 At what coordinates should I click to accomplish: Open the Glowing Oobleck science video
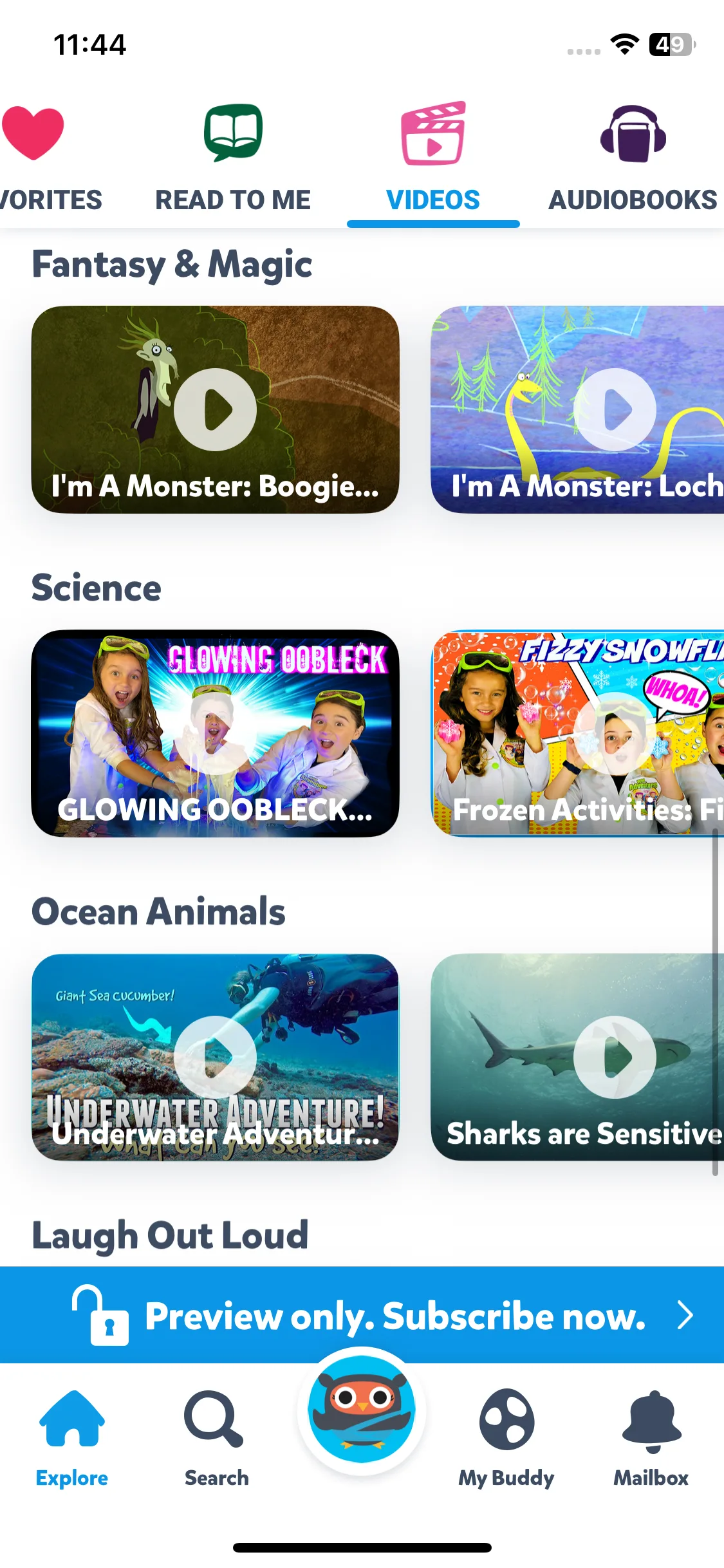click(215, 733)
